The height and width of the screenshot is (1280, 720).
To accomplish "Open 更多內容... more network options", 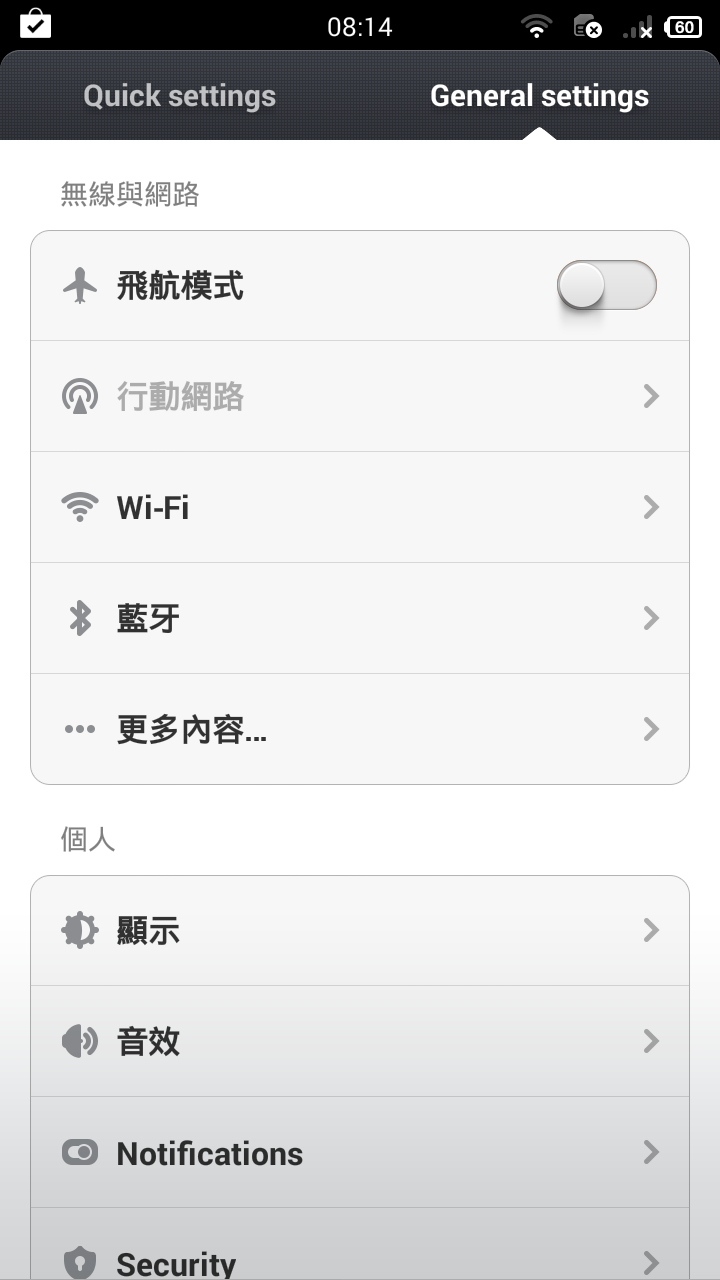I will click(x=360, y=729).
